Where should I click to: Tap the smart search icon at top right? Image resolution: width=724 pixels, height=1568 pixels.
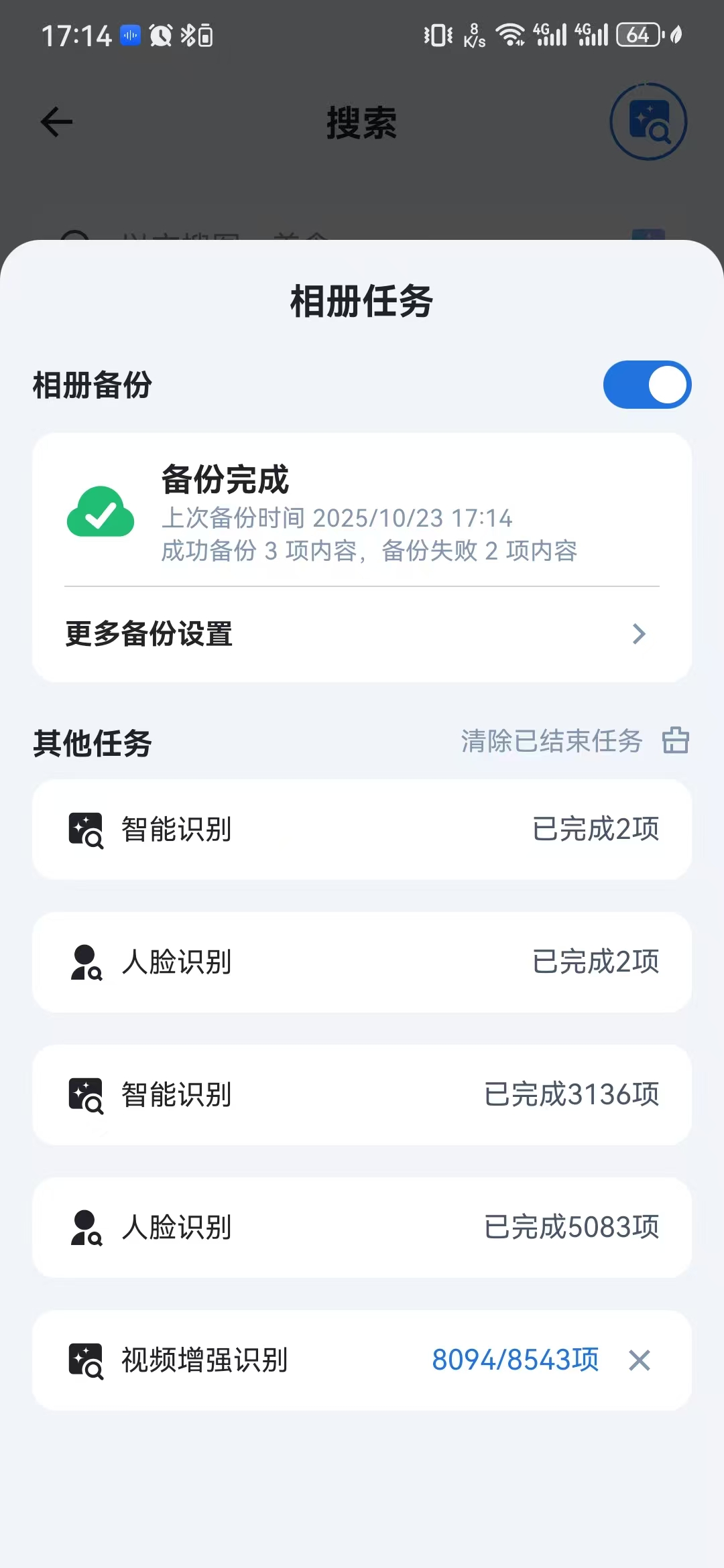click(x=648, y=122)
